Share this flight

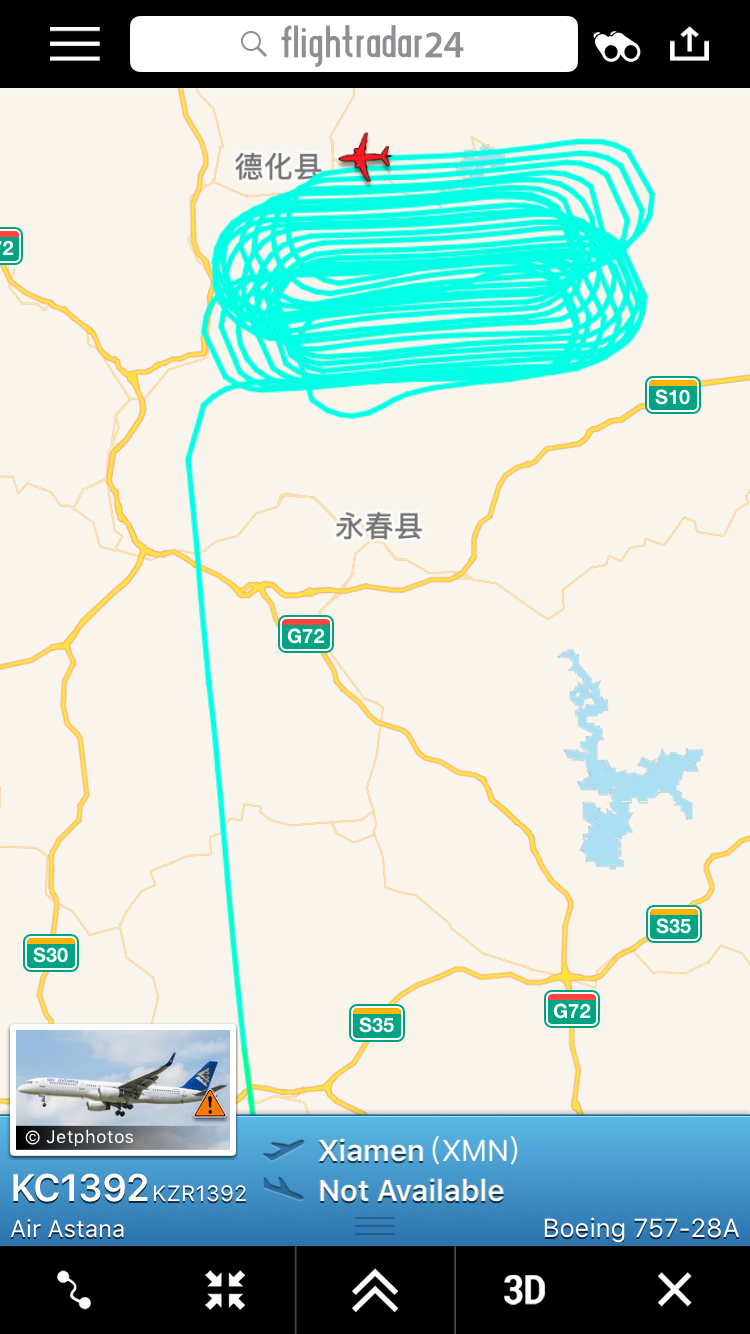coord(689,44)
